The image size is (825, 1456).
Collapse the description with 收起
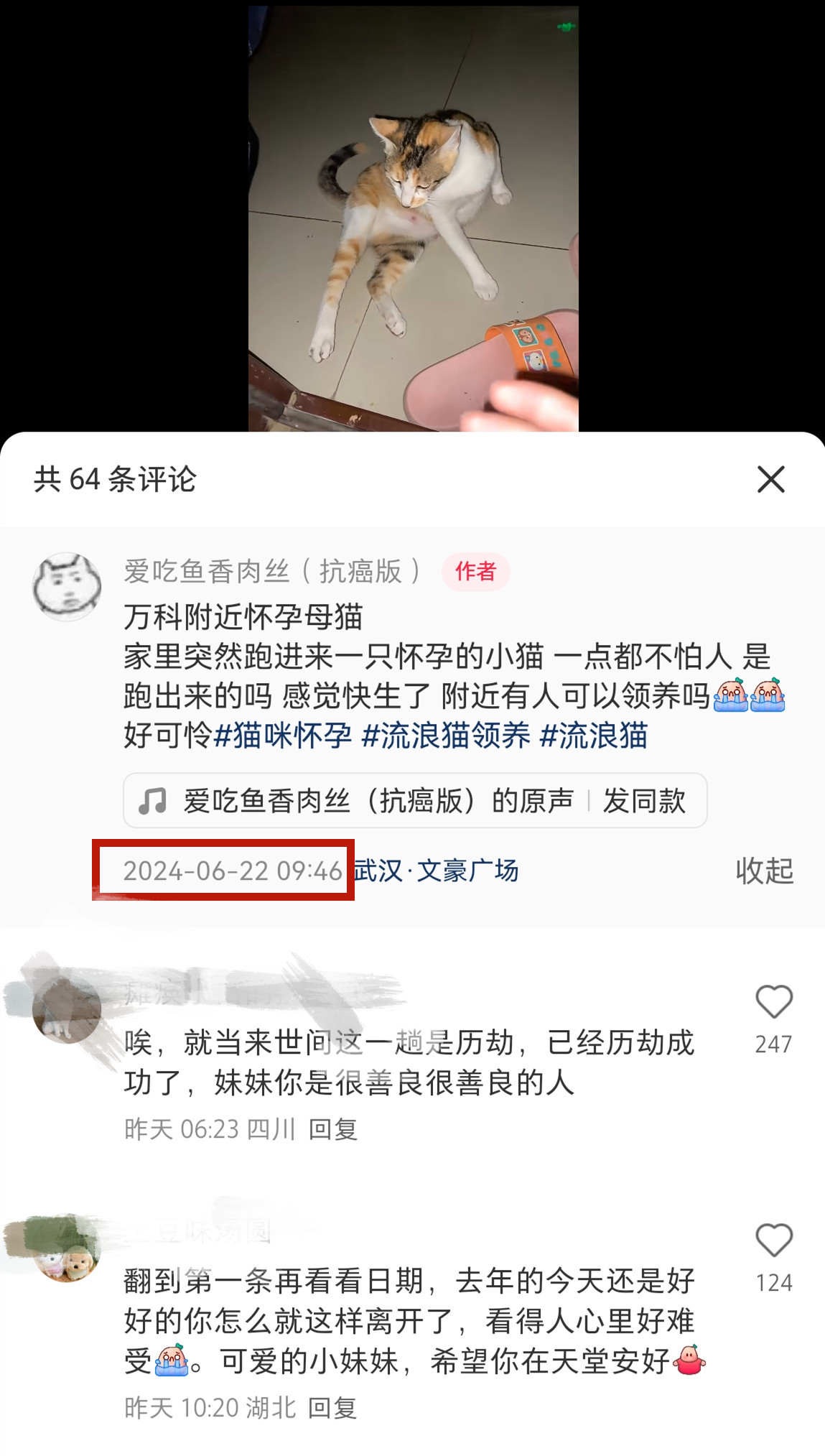(764, 871)
